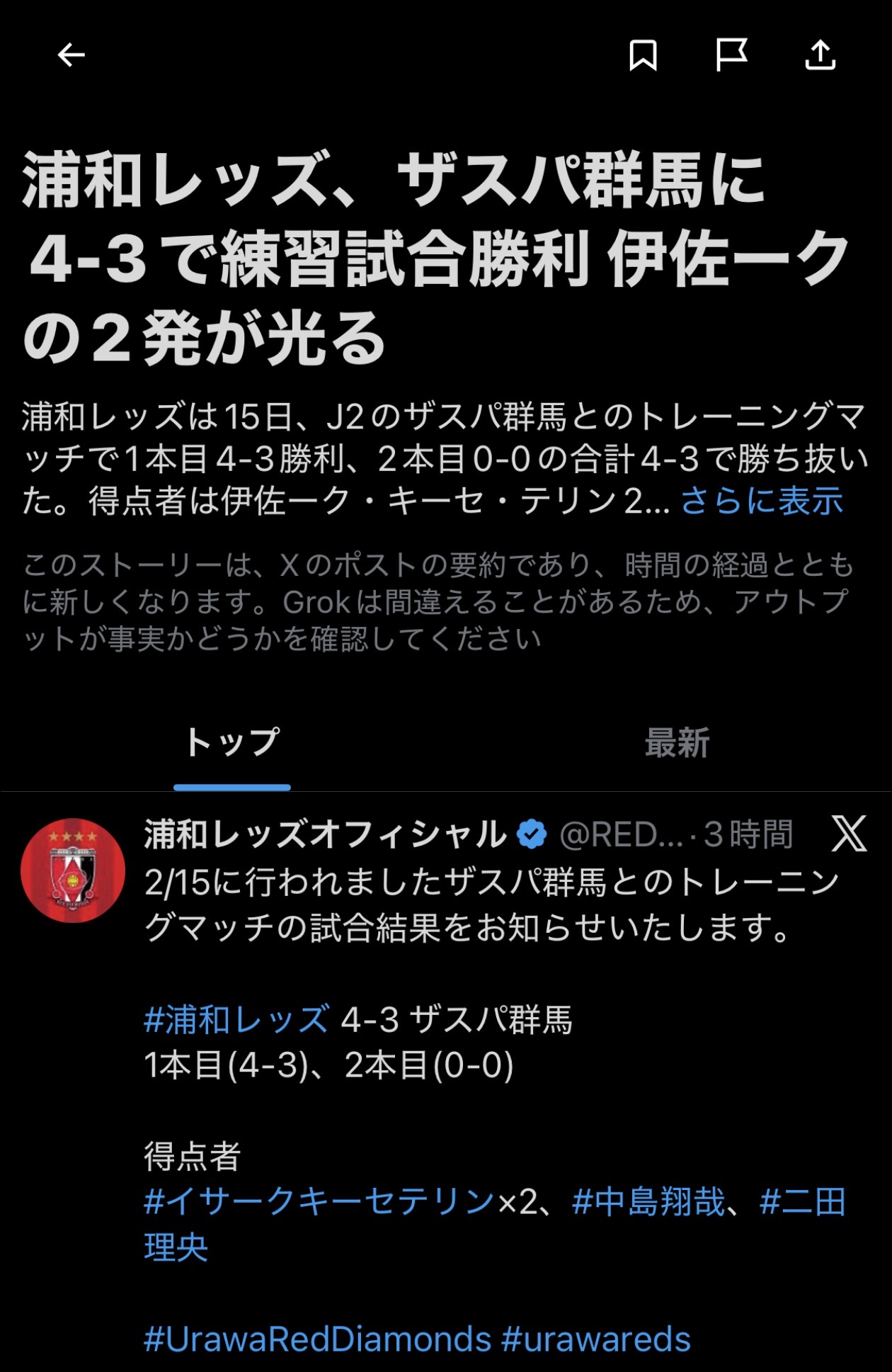Image resolution: width=892 pixels, height=1372 pixels.
Task: Bookmark this story
Action: pos(643,55)
